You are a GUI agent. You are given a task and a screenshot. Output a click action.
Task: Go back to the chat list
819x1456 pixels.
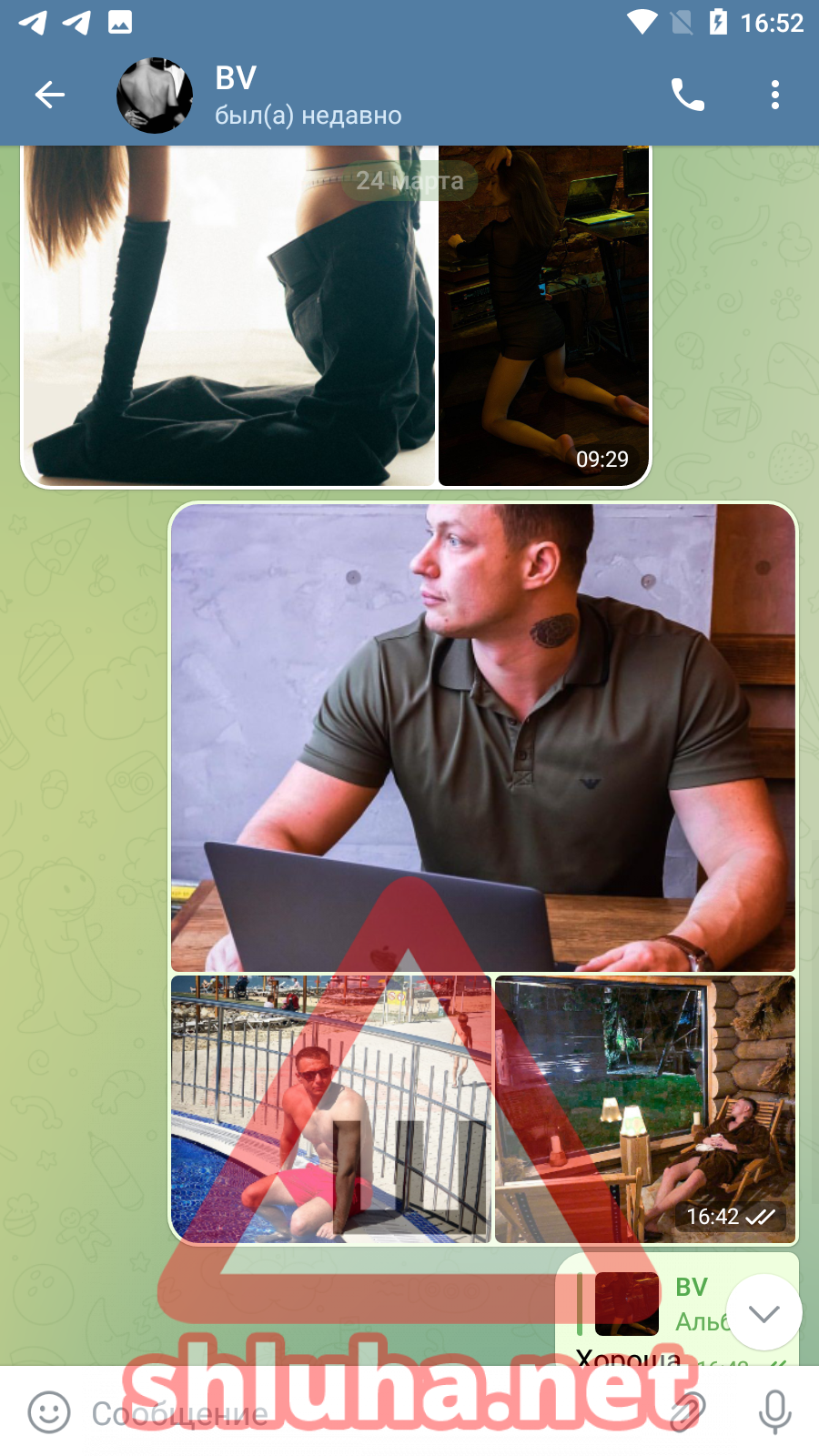50,95
